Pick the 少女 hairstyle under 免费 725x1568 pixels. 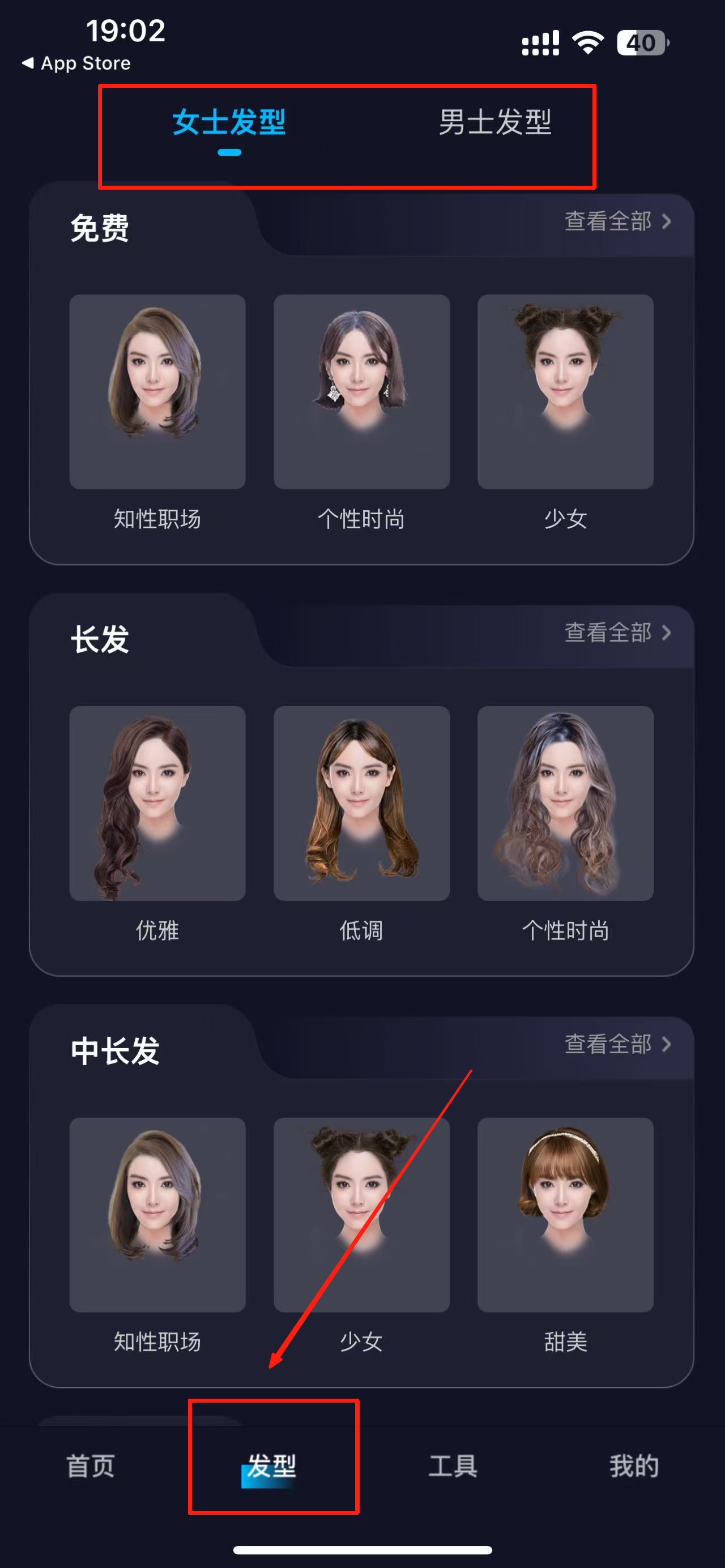click(565, 392)
